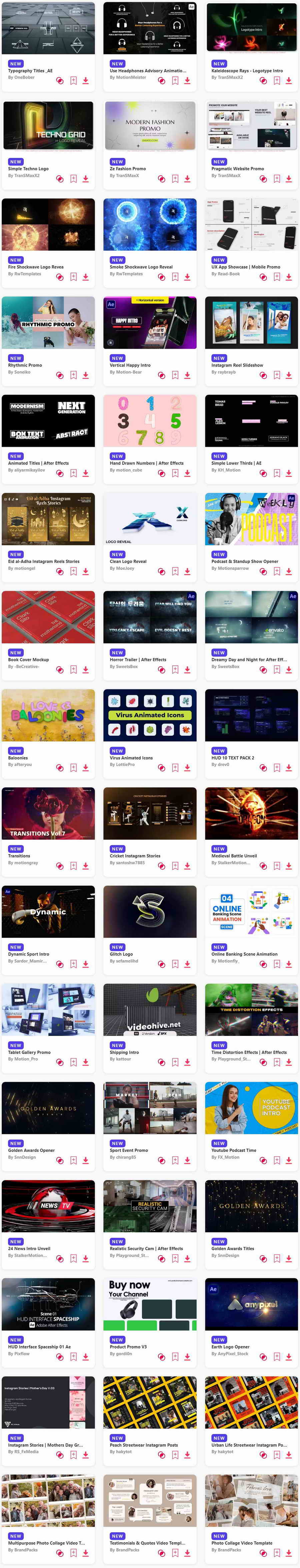Open the Hand Drawn Numbers thumbnail
Screen dimensions: 300x1568
(150, 420)
